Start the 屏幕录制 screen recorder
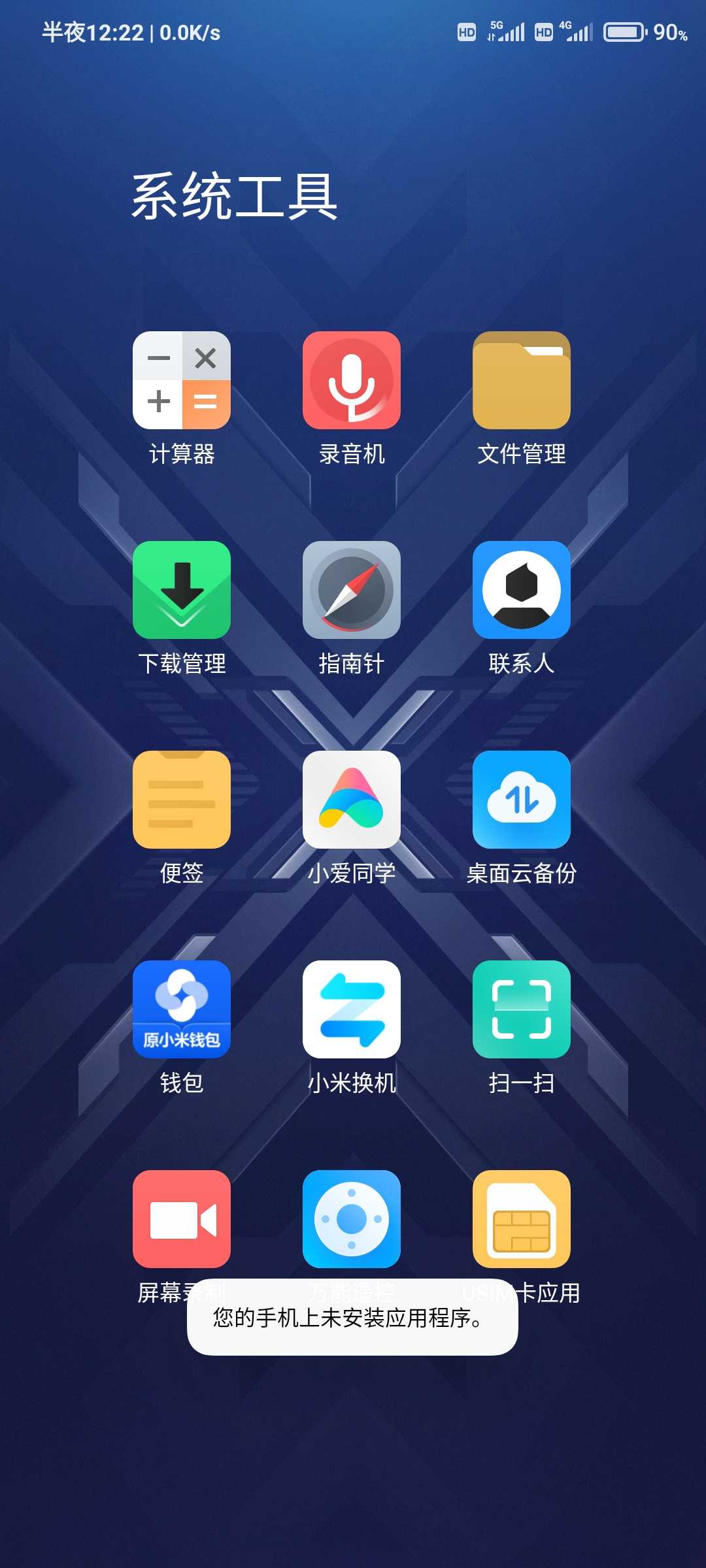The height and width of the screenshot is (1568, 706). [x=182, y=1219]
